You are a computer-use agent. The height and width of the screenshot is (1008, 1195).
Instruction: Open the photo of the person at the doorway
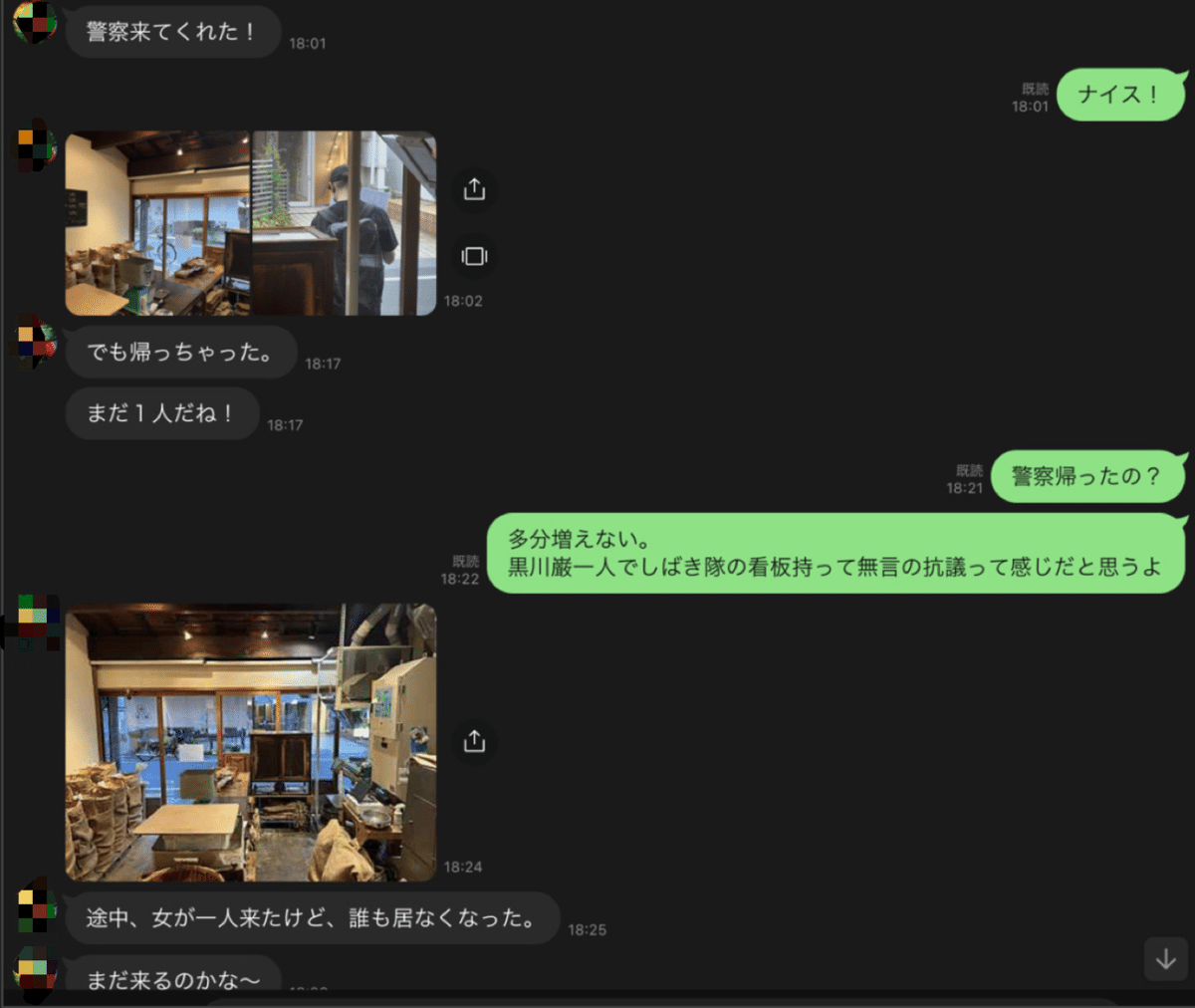coord(345,223)
